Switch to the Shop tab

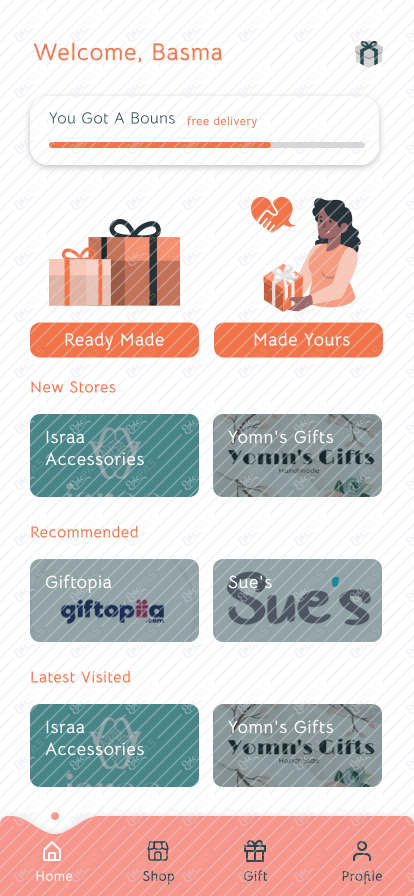pyautogui.click(x=158, y=862)
